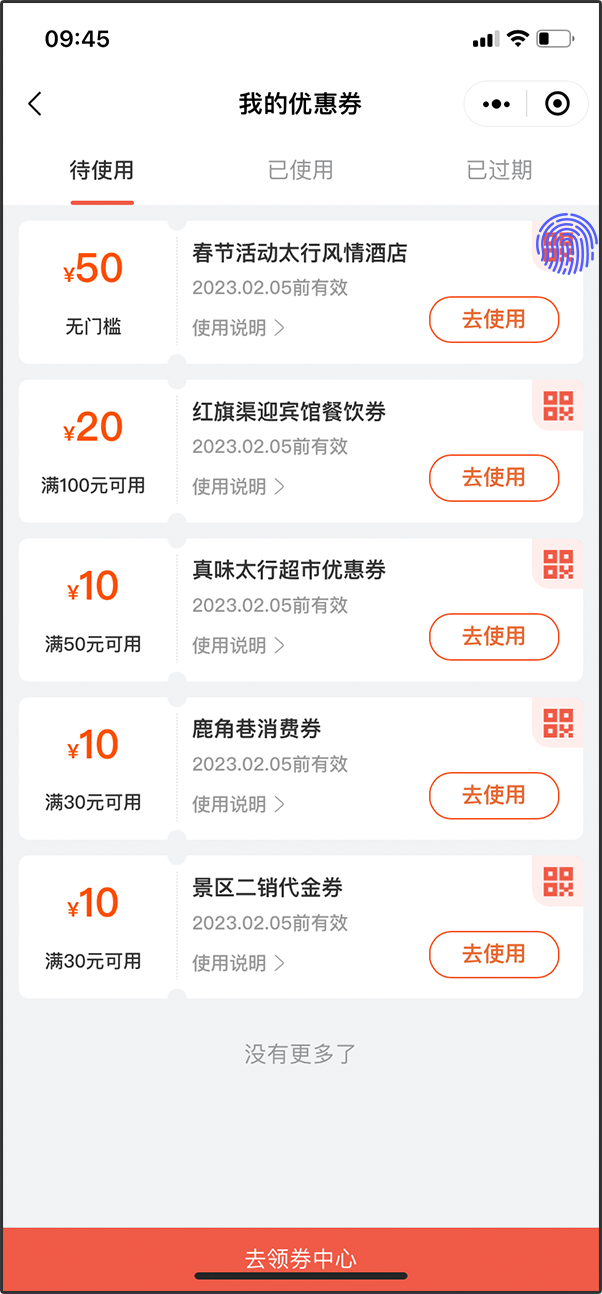Read 使用说明 of 真味太行超市优惠券
602x1294 pixels.
[x=238, y=646]
